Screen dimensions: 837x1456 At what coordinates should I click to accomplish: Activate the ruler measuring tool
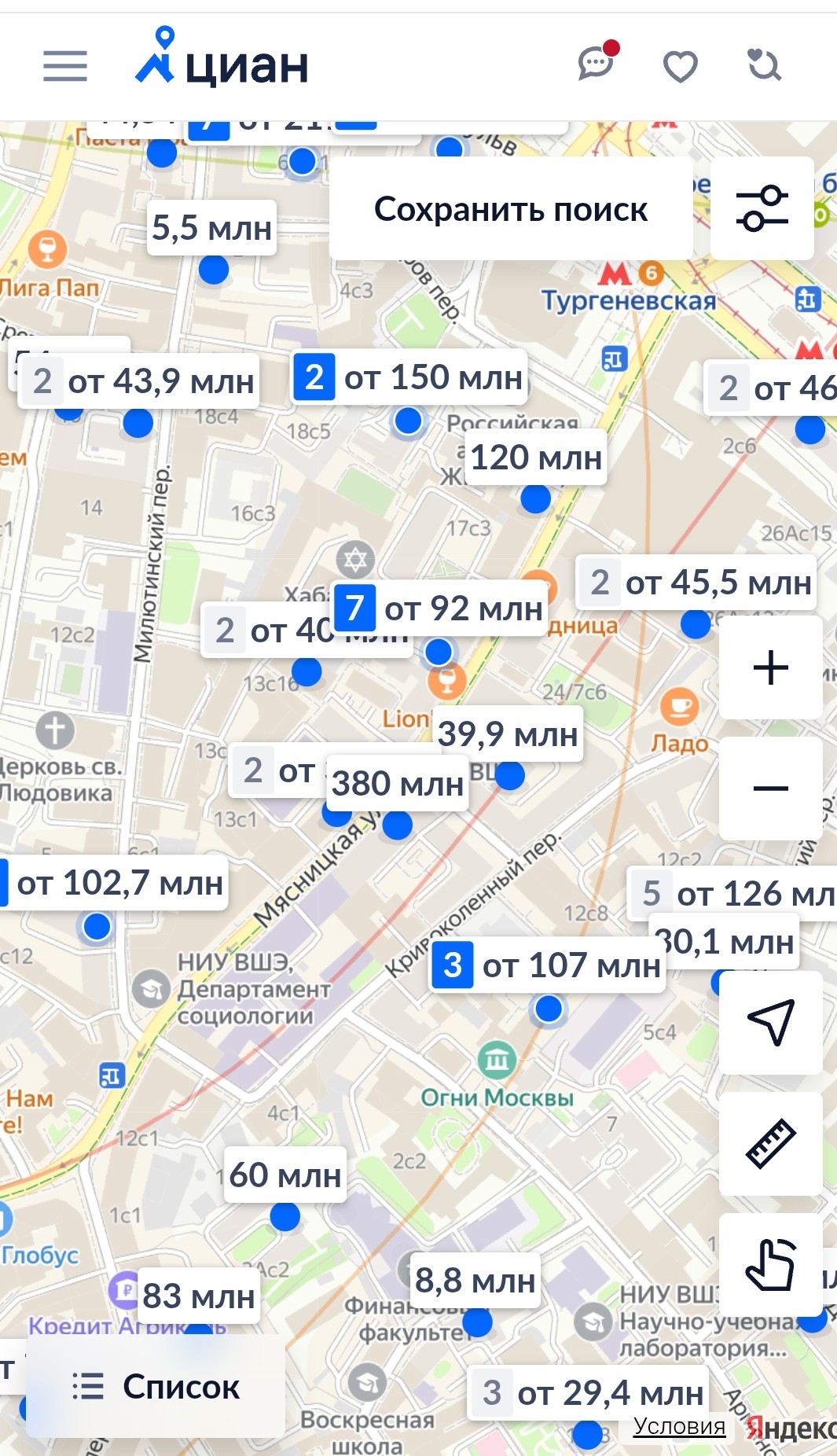(x=771, y=1144)
